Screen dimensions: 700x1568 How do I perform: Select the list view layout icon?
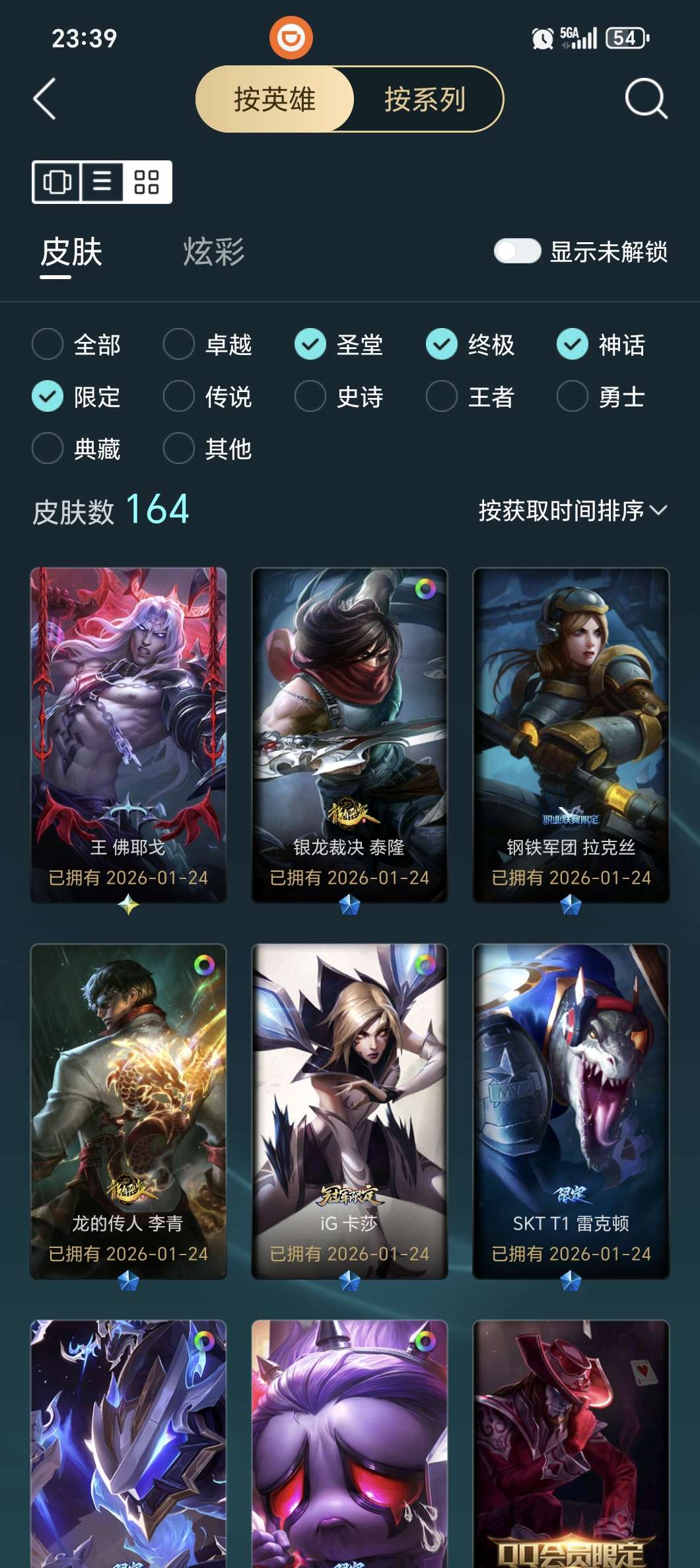(x=102, y=181)
